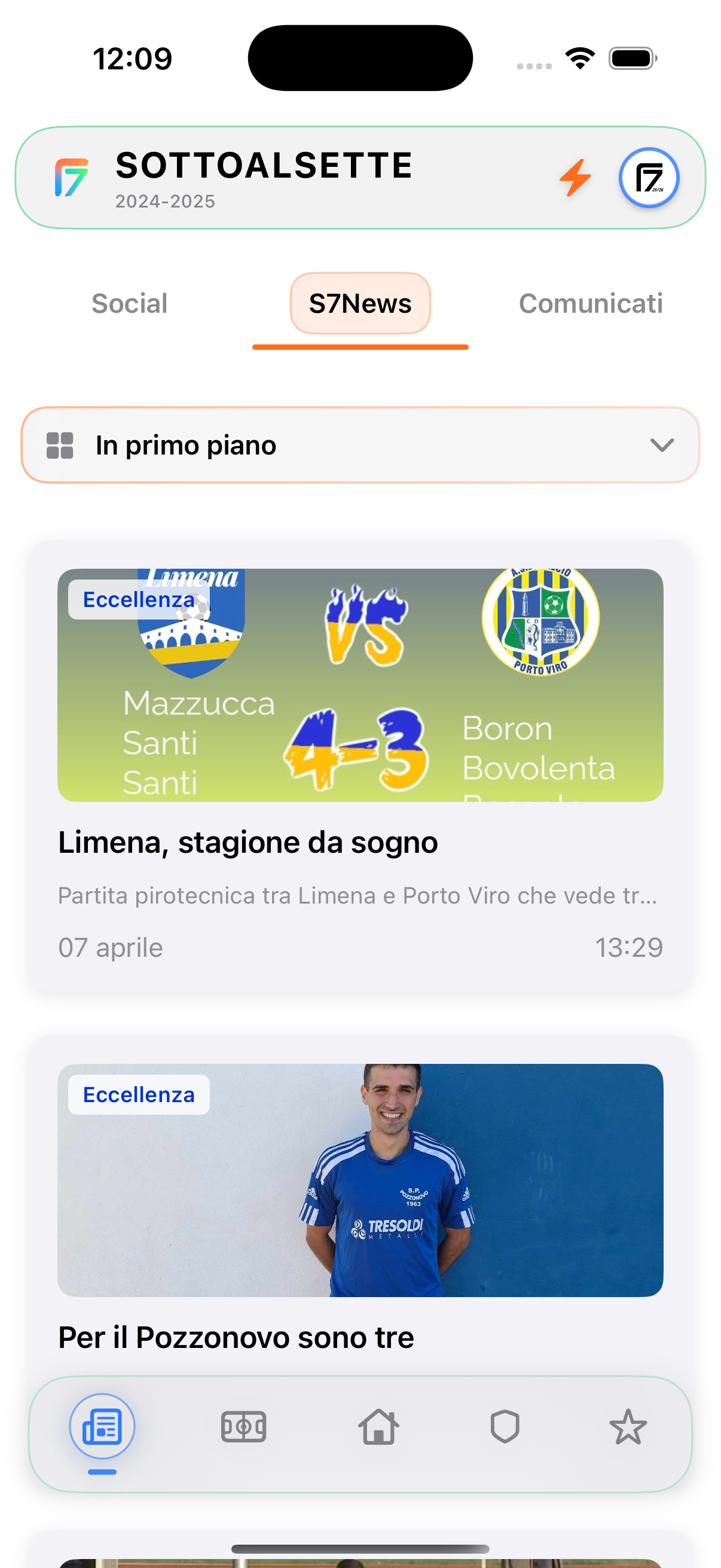Enable the S7News feed view
Image resolution: width=721 pixels, height=1568 pixels.
pyautogui.click(x=360, y=303)
